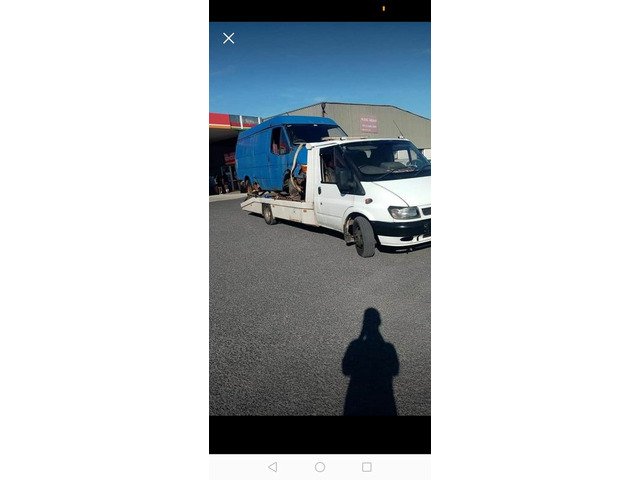Open the recent apps overview
640x480 pixels.
click(x=367, y=467)
